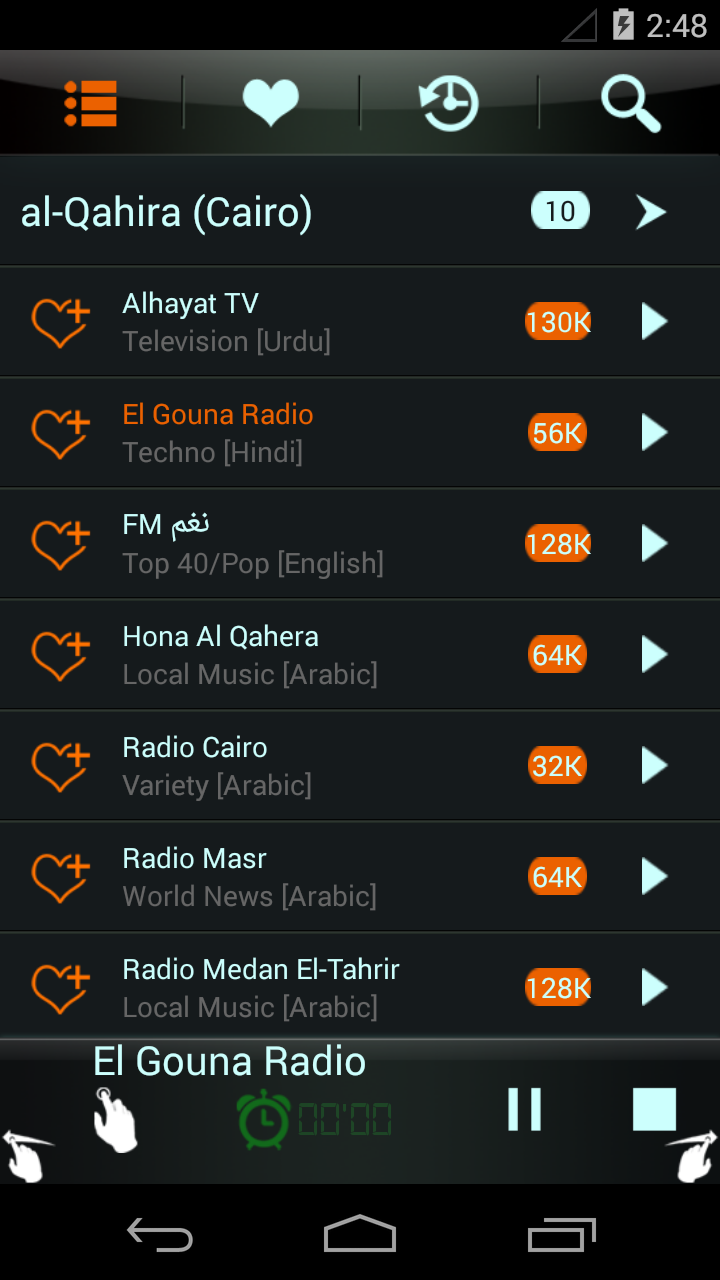Pause El Gouna Radio playback
Screen dimensions: 720x1280
524,1109
